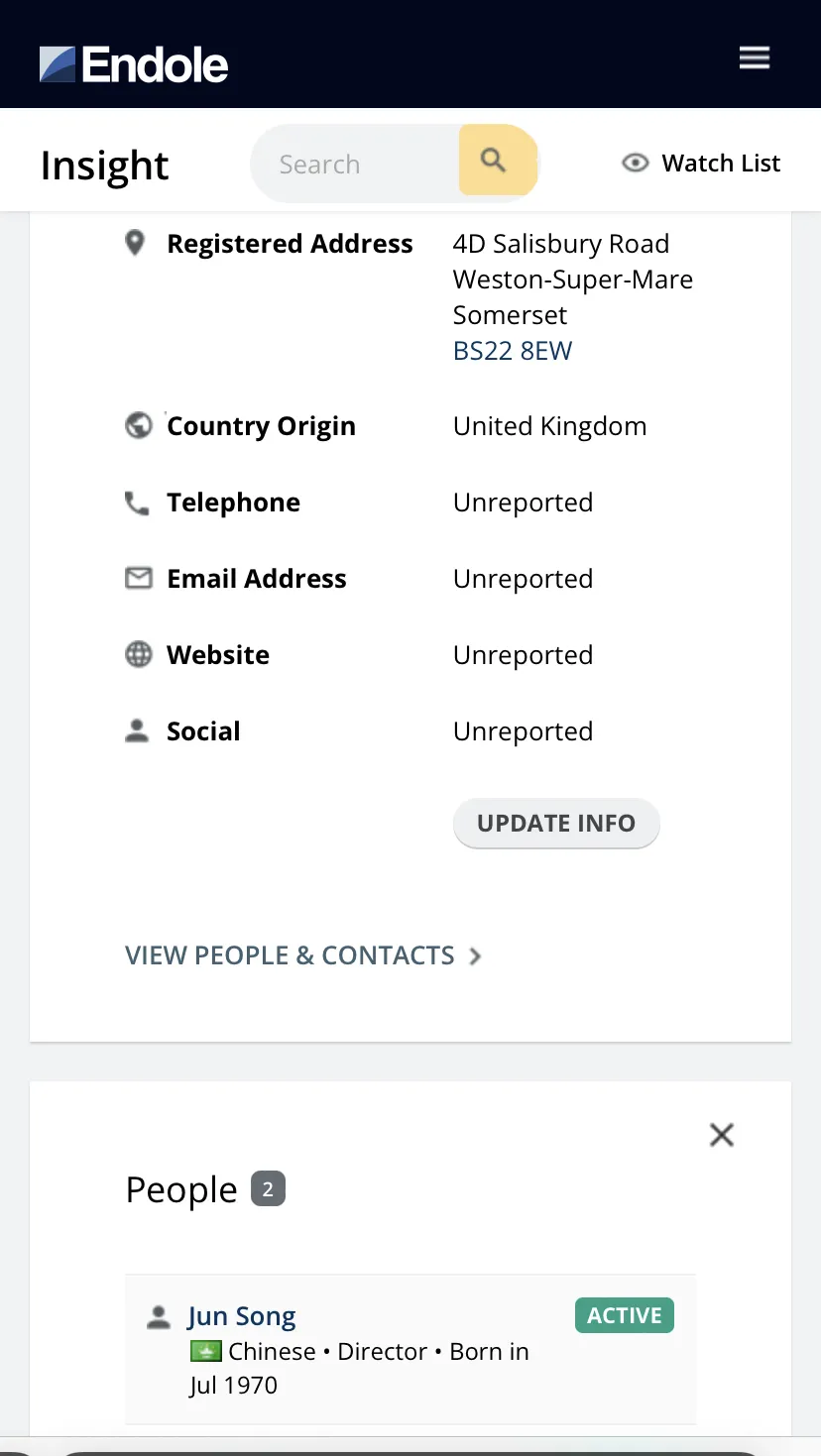Tap the UPDATE INFO button

556,824
